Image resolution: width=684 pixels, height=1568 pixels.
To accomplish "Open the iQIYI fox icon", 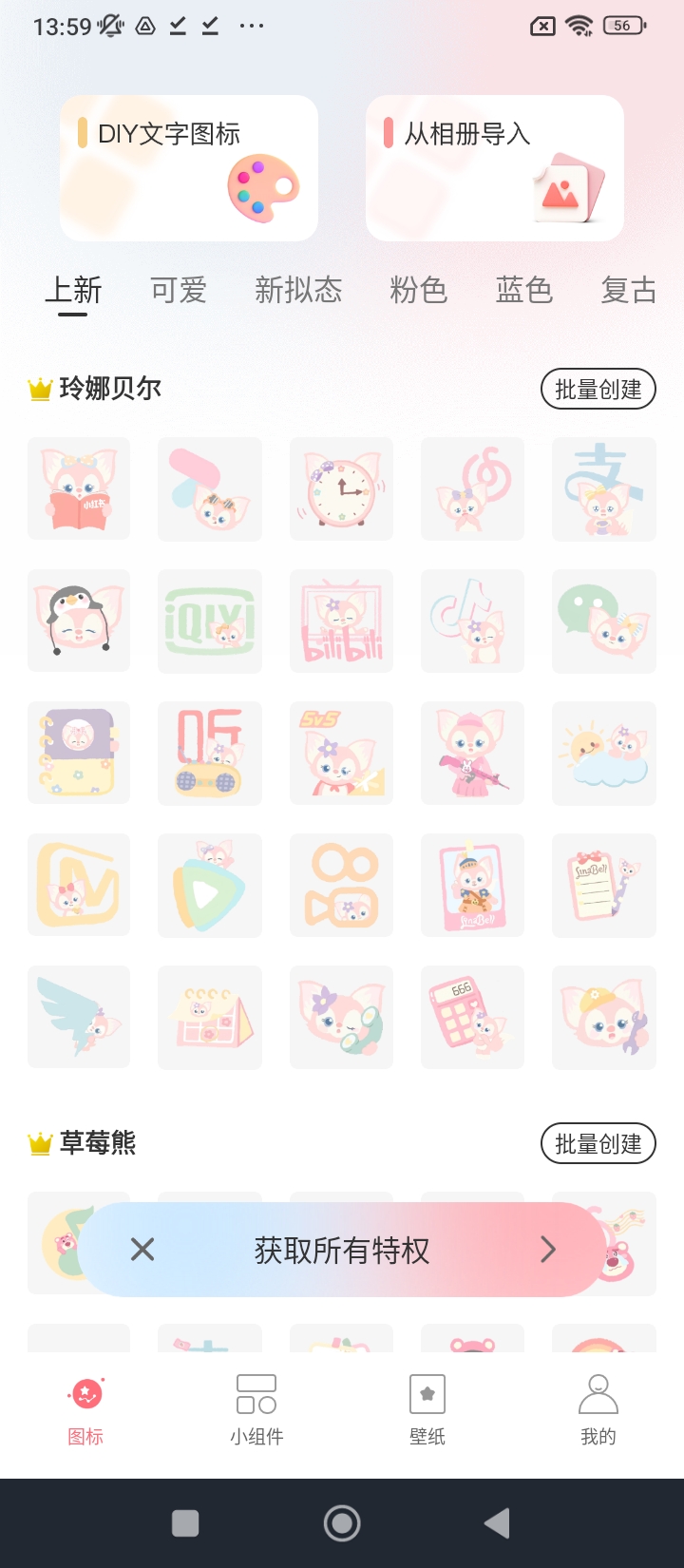I will [210, 621].
